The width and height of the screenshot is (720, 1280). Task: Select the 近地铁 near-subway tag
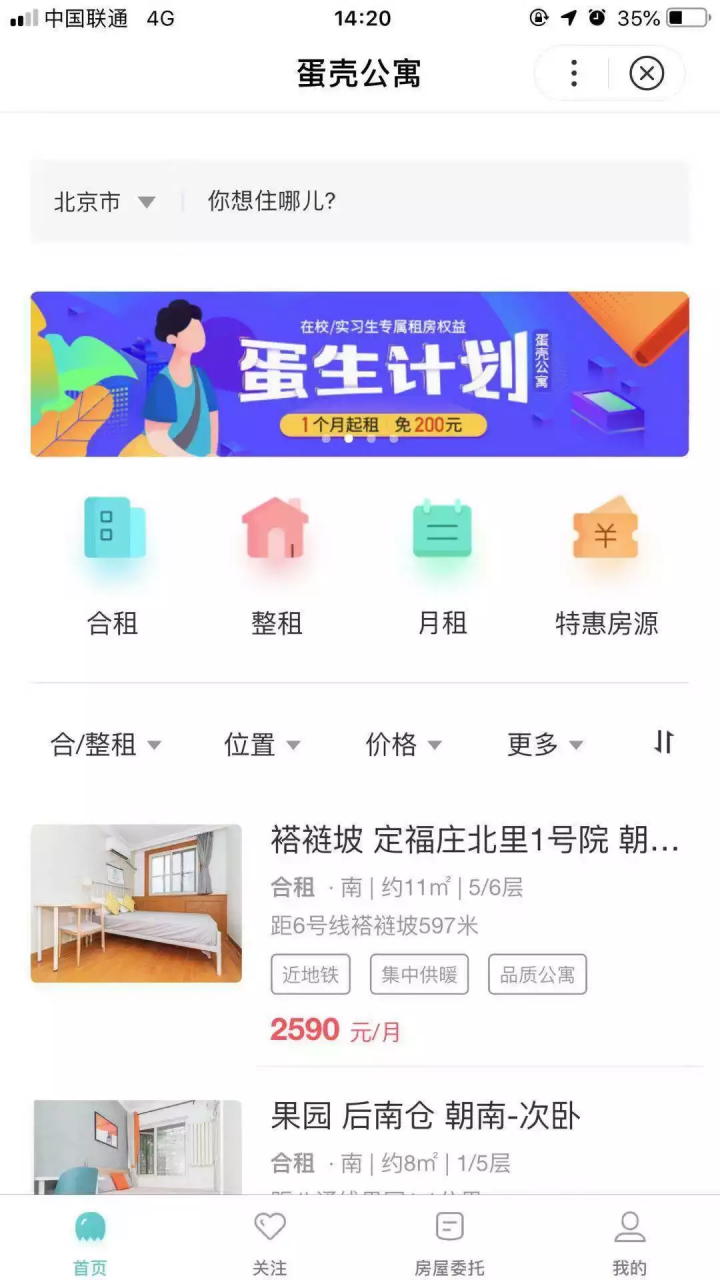pos(310,974)
